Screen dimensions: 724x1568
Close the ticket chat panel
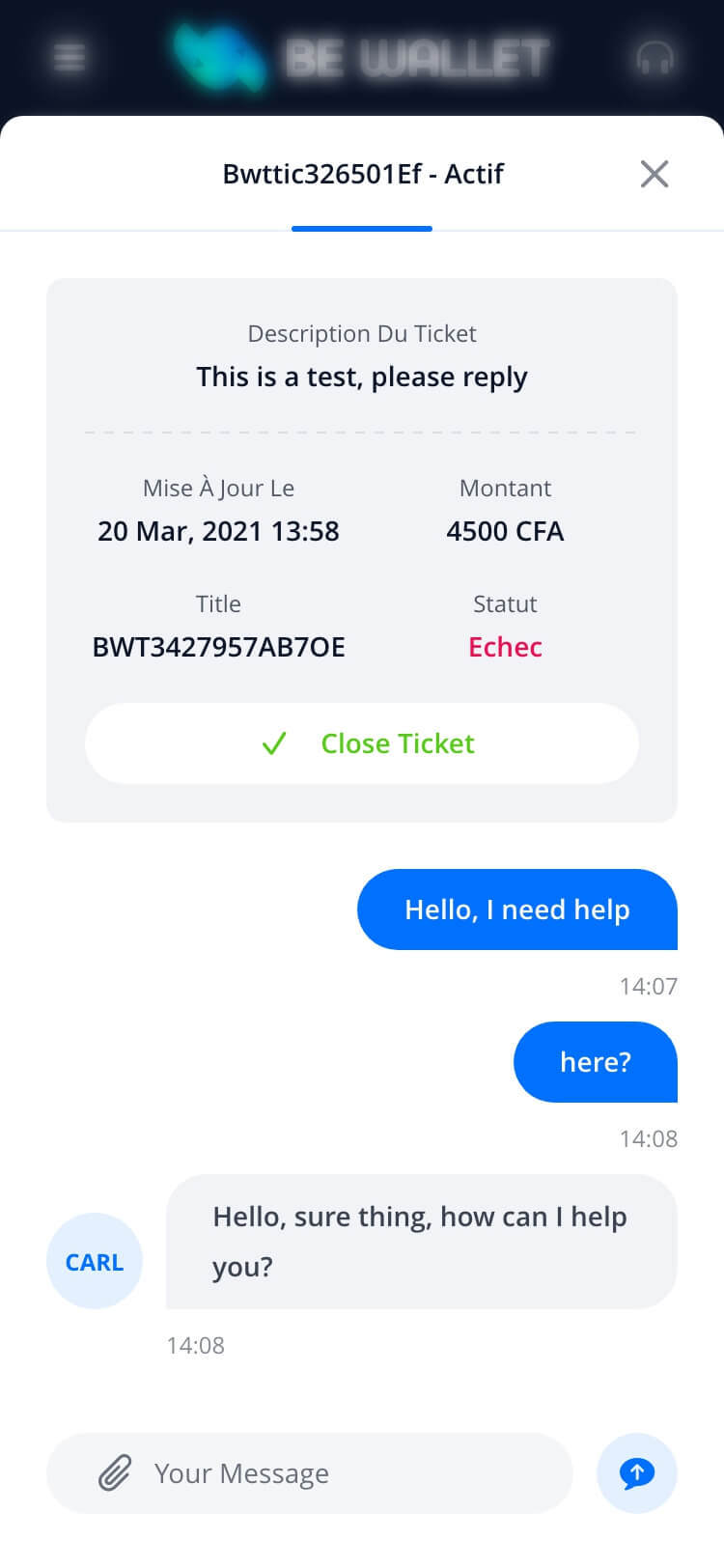coord(654,174)
